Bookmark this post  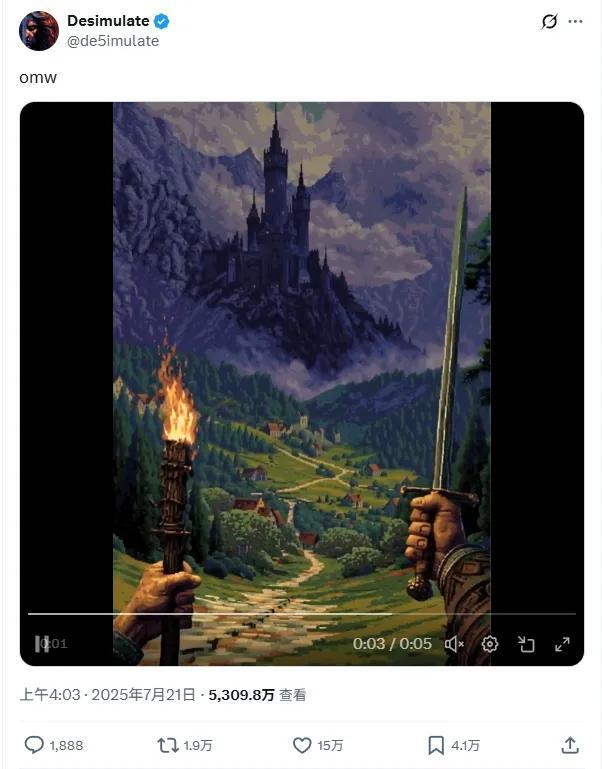click(x=436, y=745)
